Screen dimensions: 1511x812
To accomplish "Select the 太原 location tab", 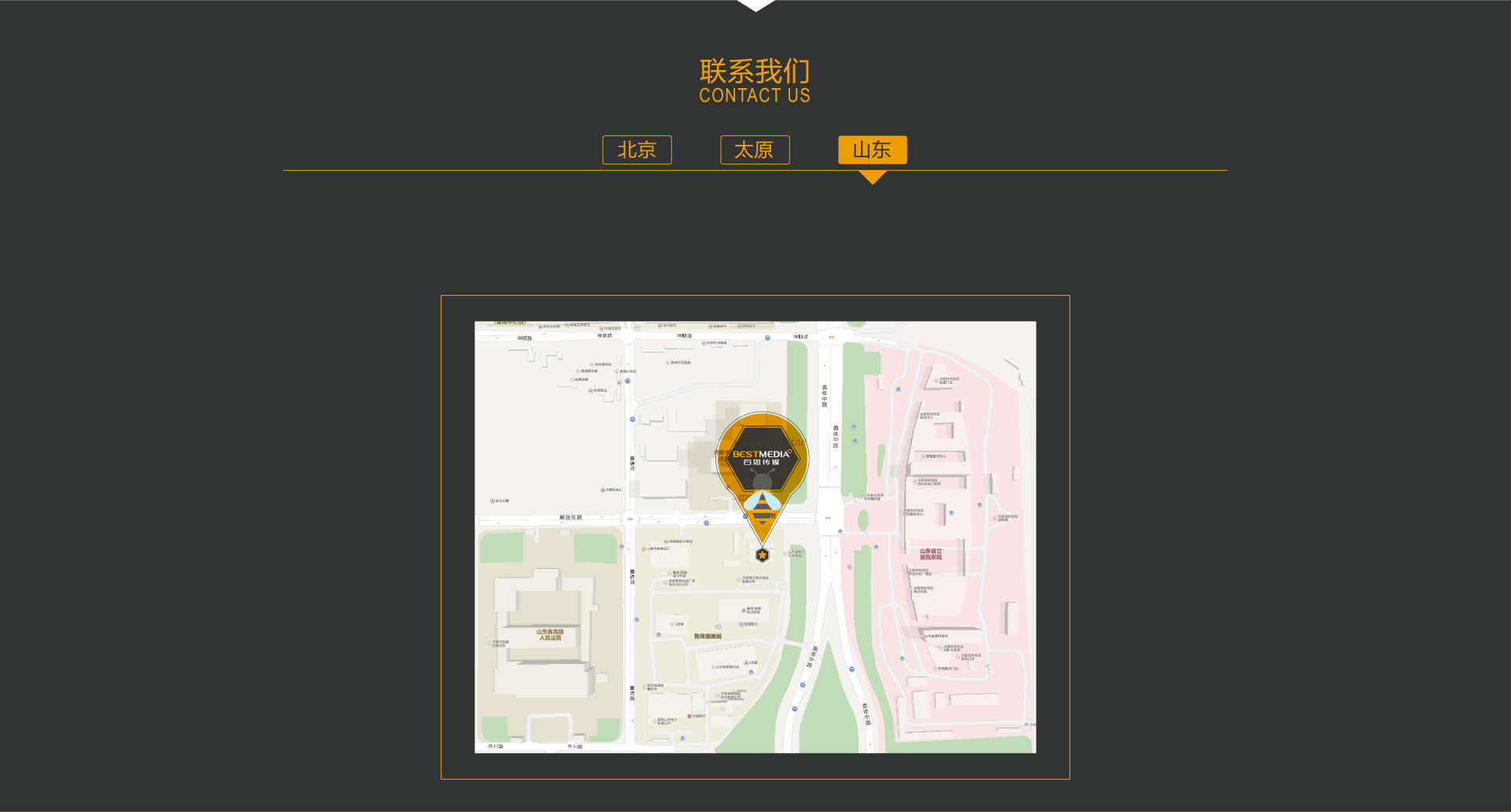I will coord(755,149).
